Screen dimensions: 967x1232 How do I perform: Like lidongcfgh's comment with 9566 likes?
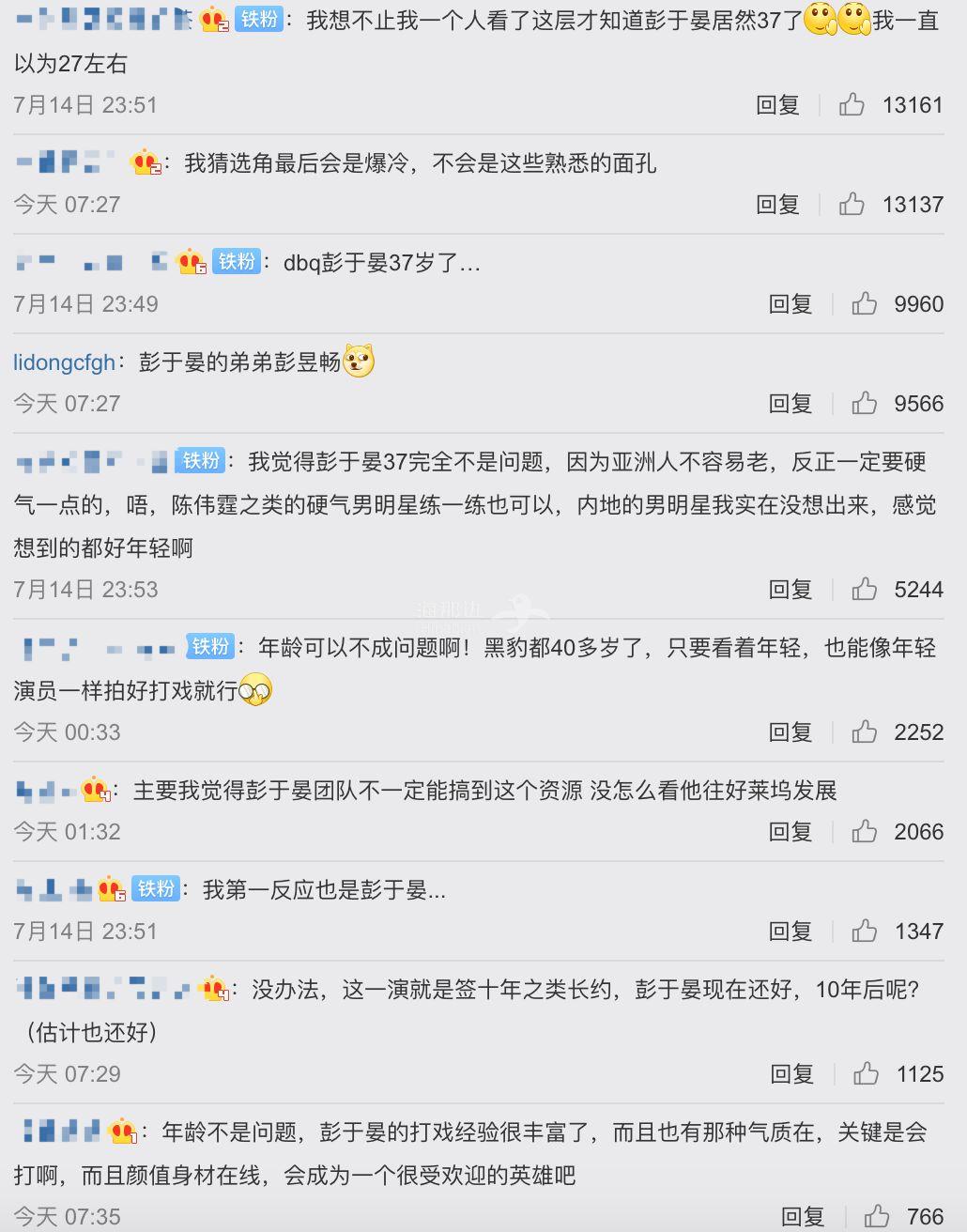pos(865,403)
